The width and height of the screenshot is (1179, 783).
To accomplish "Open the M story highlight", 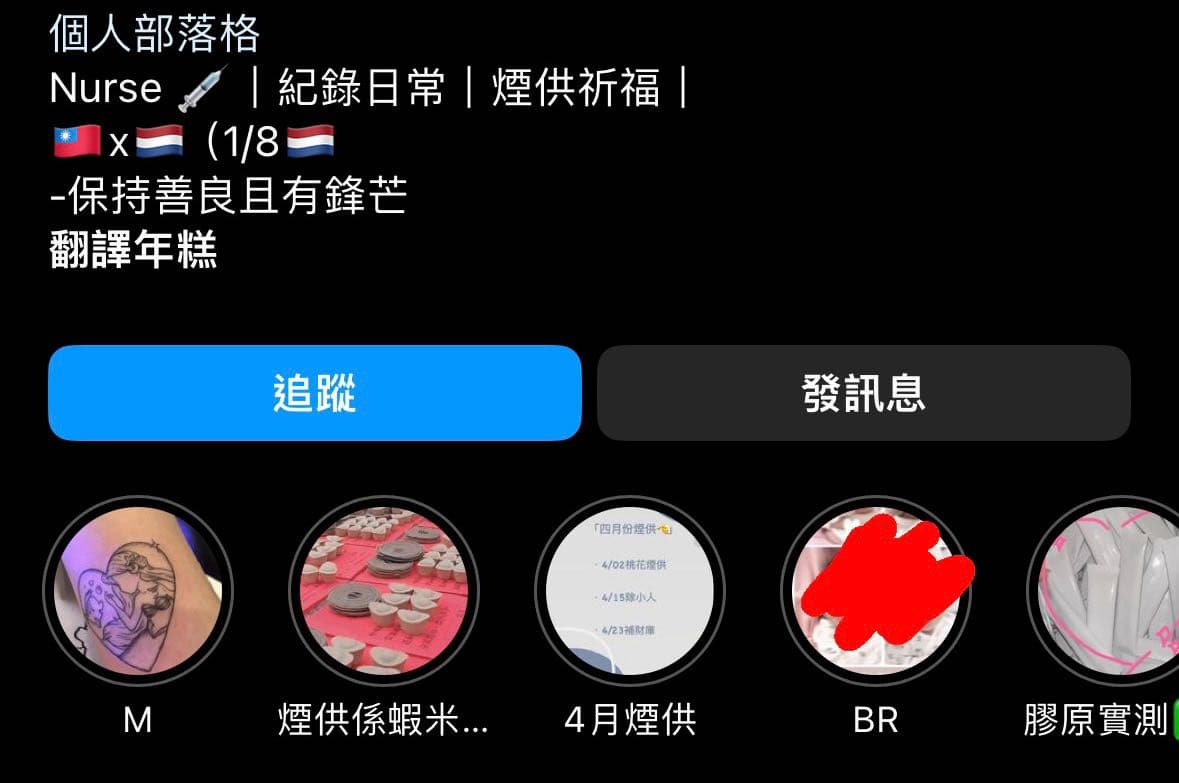I will 138,592.
